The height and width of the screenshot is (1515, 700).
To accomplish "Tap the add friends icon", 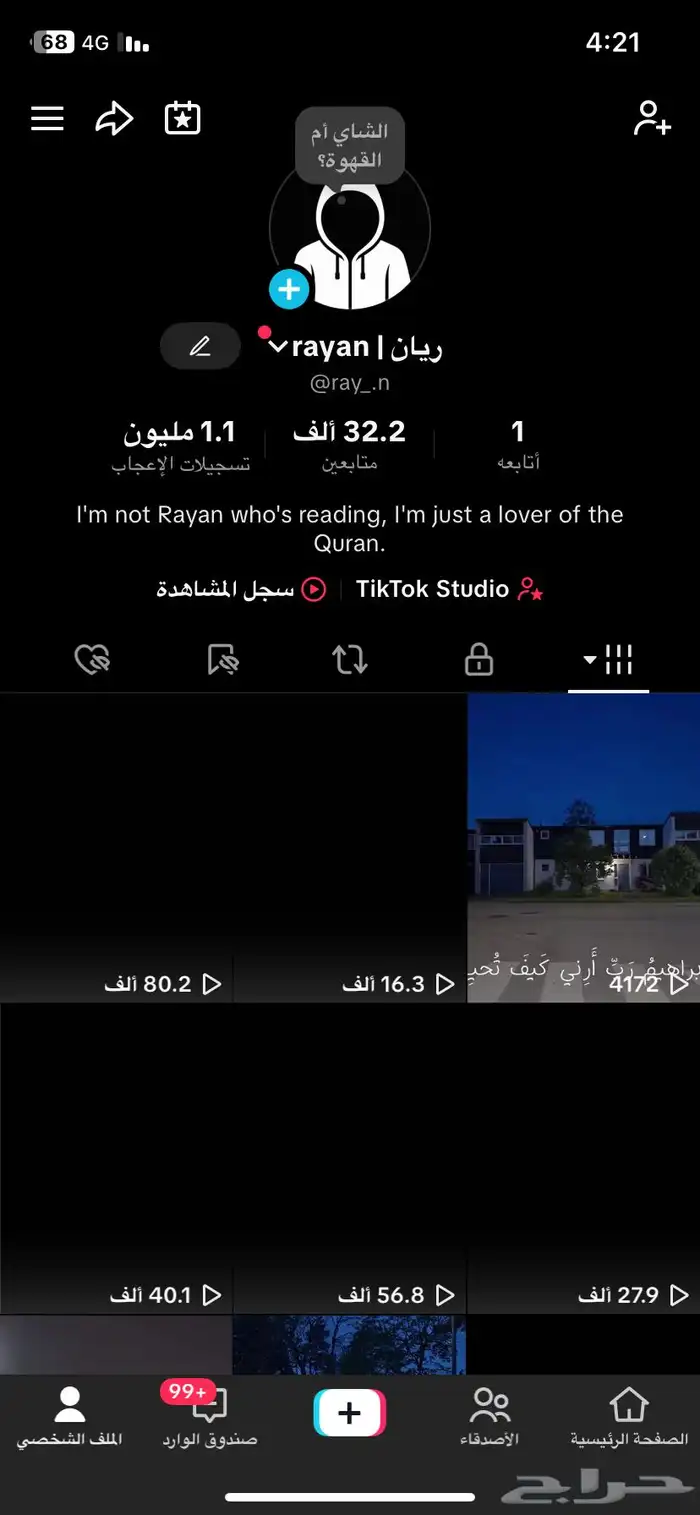I will pos(652,118).
